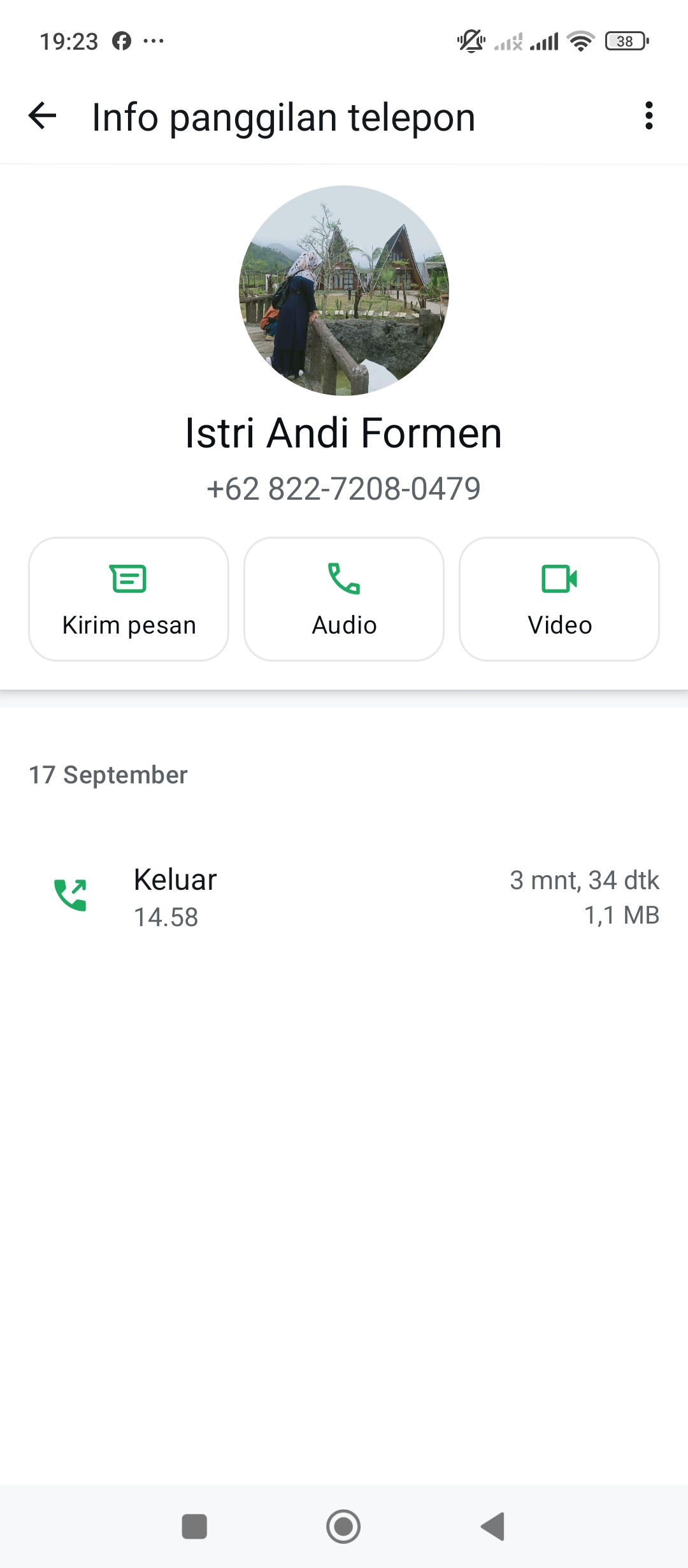The height and width of the screenshot is (1568, 688).
Task: Tap the back arrow to leave call info
Action: (40, 116)
